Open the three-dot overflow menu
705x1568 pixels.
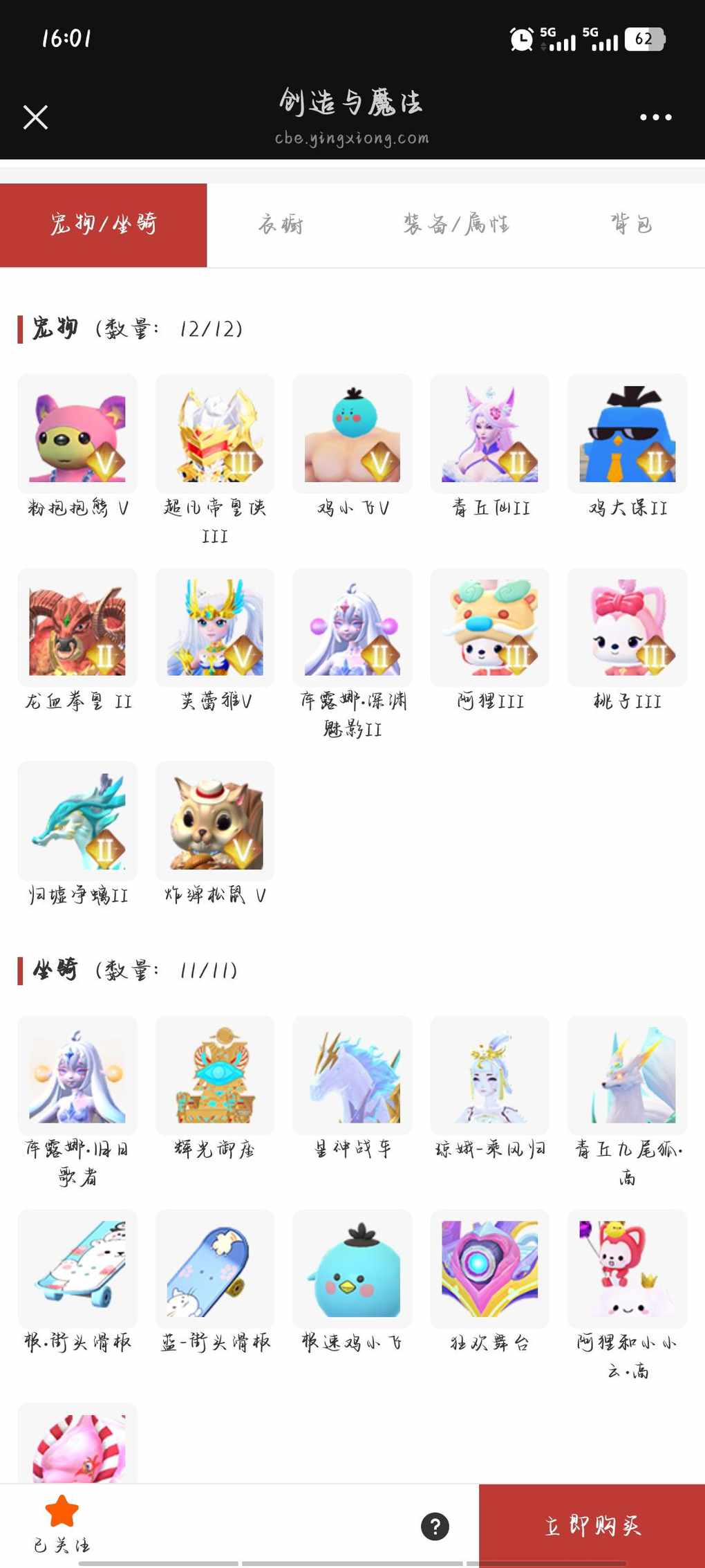pyautogui.click(x=655, y=118)
